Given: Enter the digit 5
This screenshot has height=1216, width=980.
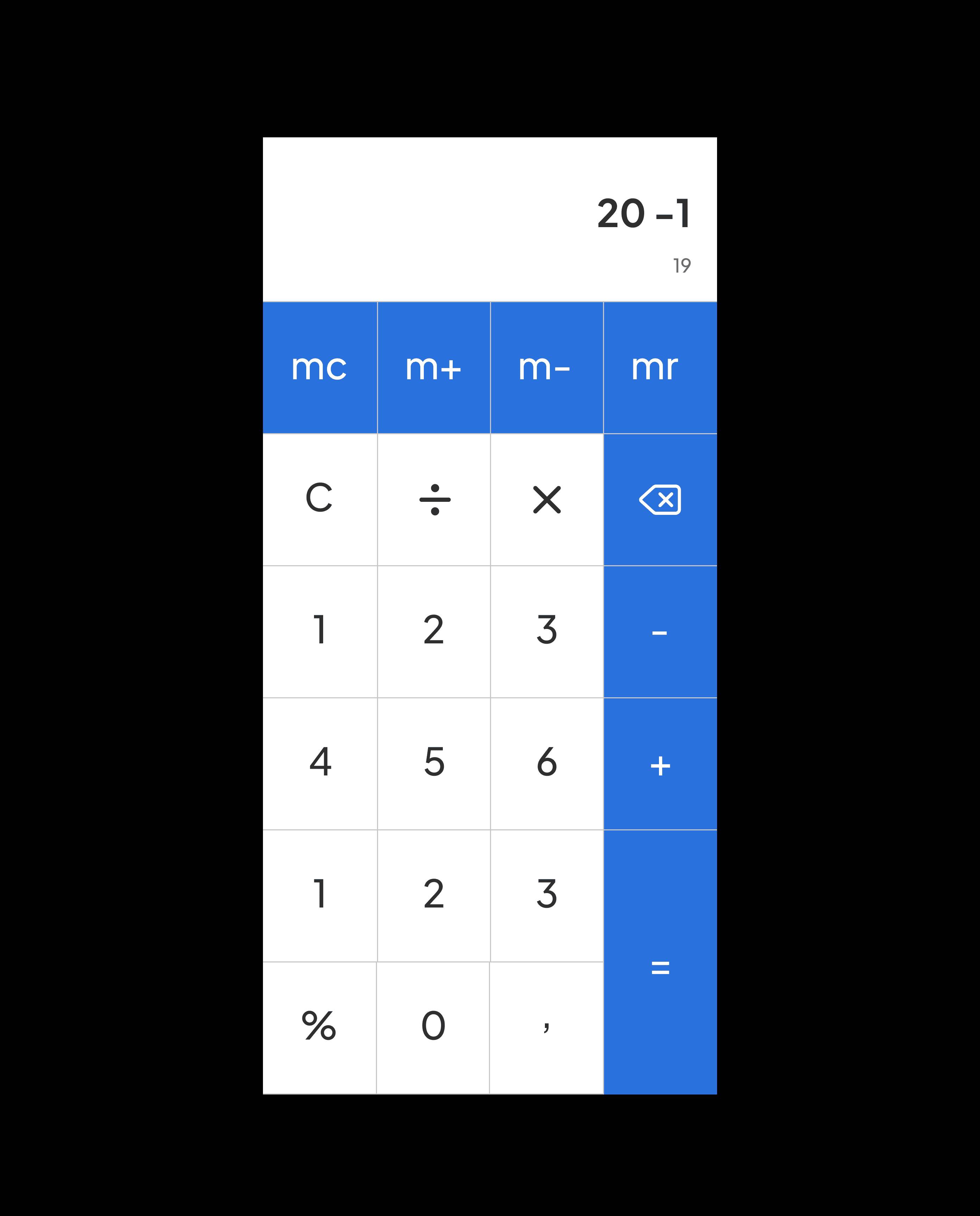Looking at the screenshot, I should (x=434, y=764).
